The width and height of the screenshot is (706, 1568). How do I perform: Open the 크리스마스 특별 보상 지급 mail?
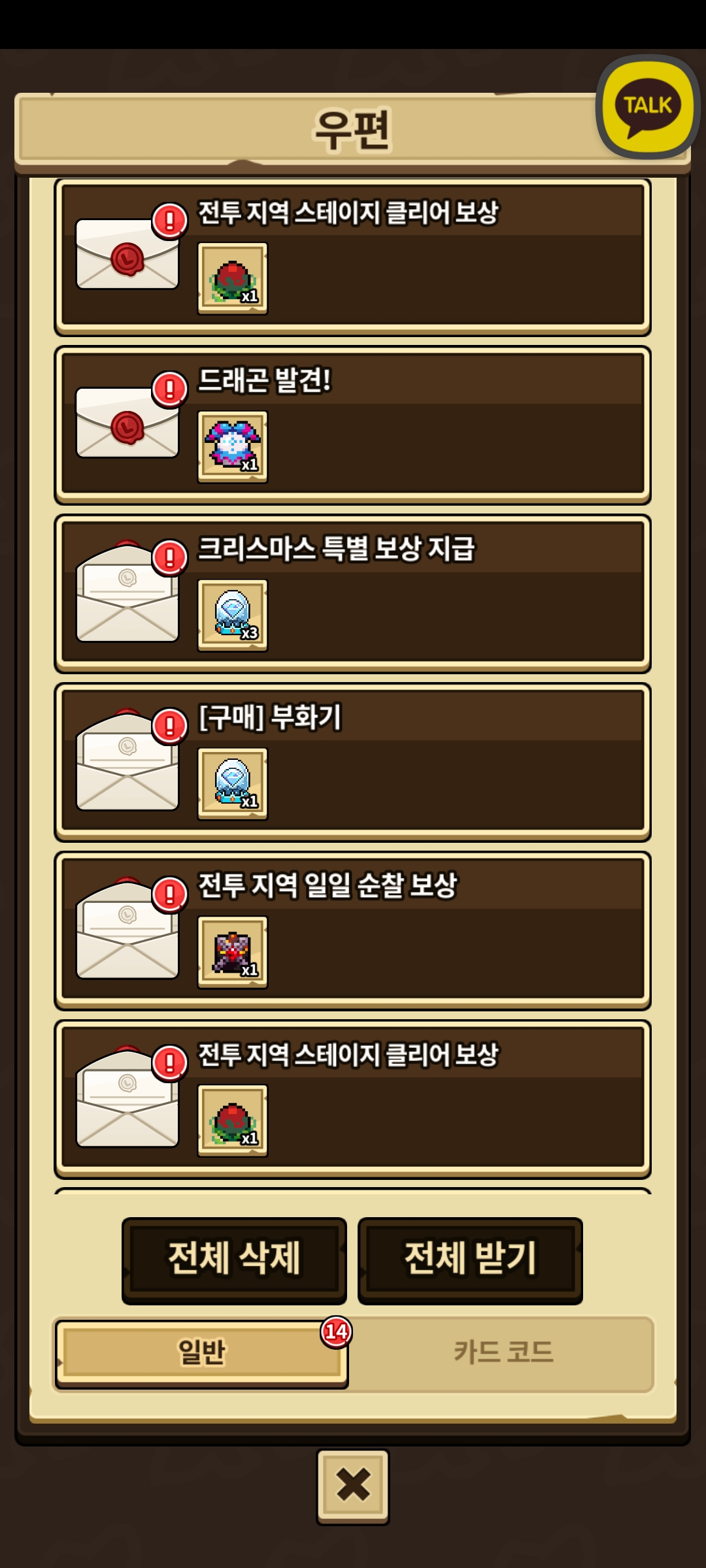(353, 593)
